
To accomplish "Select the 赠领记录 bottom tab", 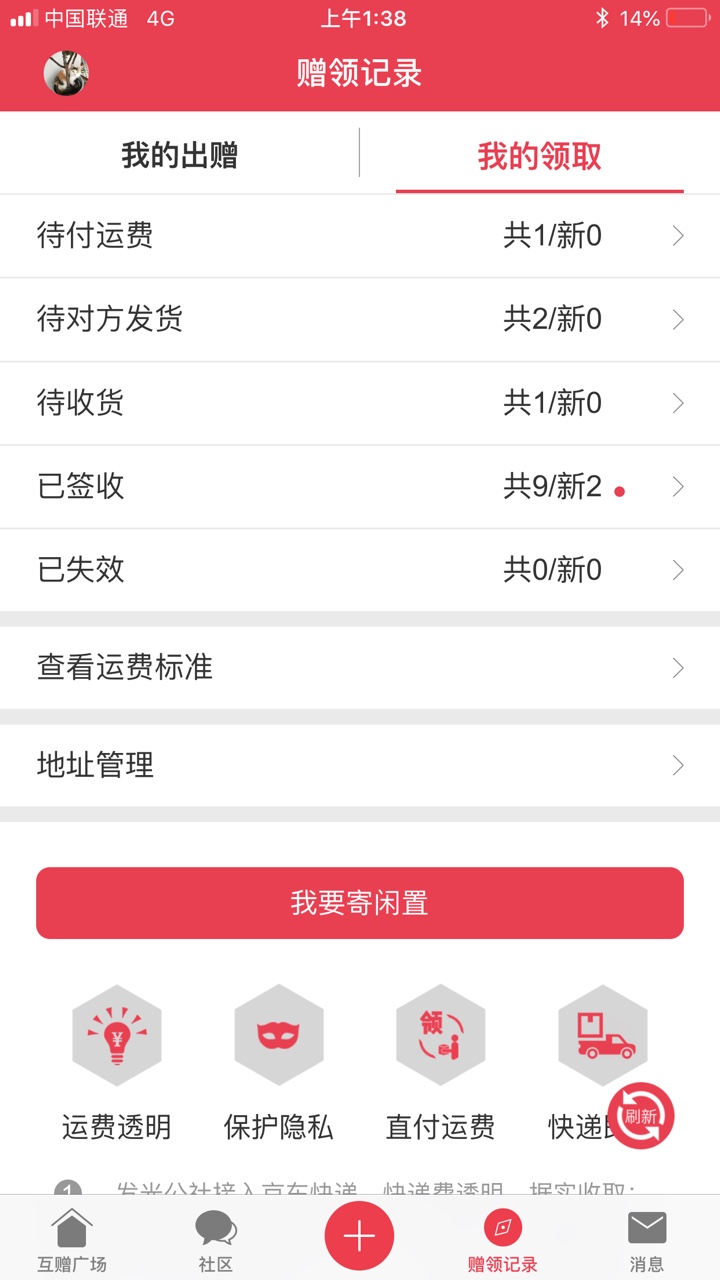I will click(503, 1240).
